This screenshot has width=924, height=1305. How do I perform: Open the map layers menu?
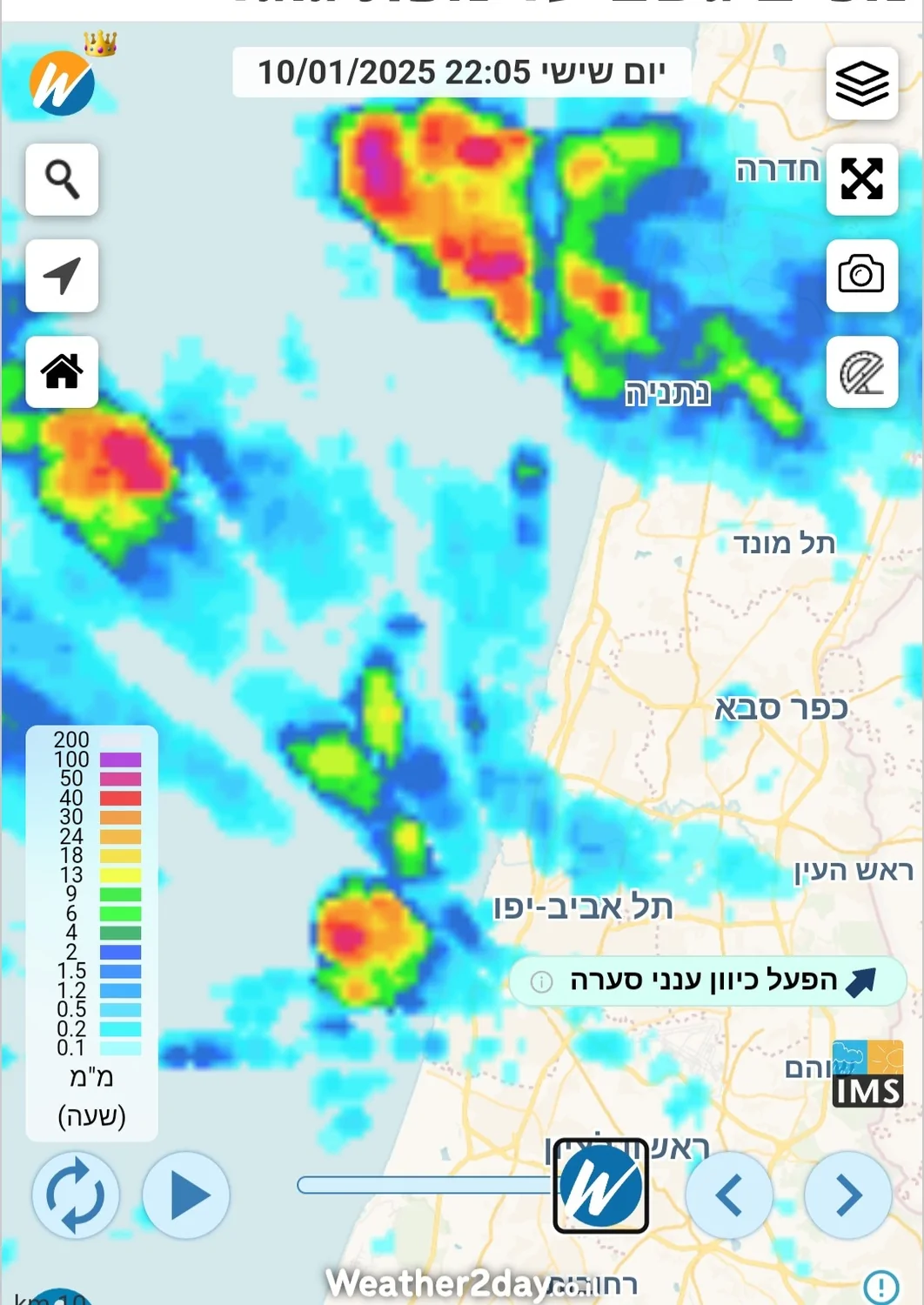861,84
